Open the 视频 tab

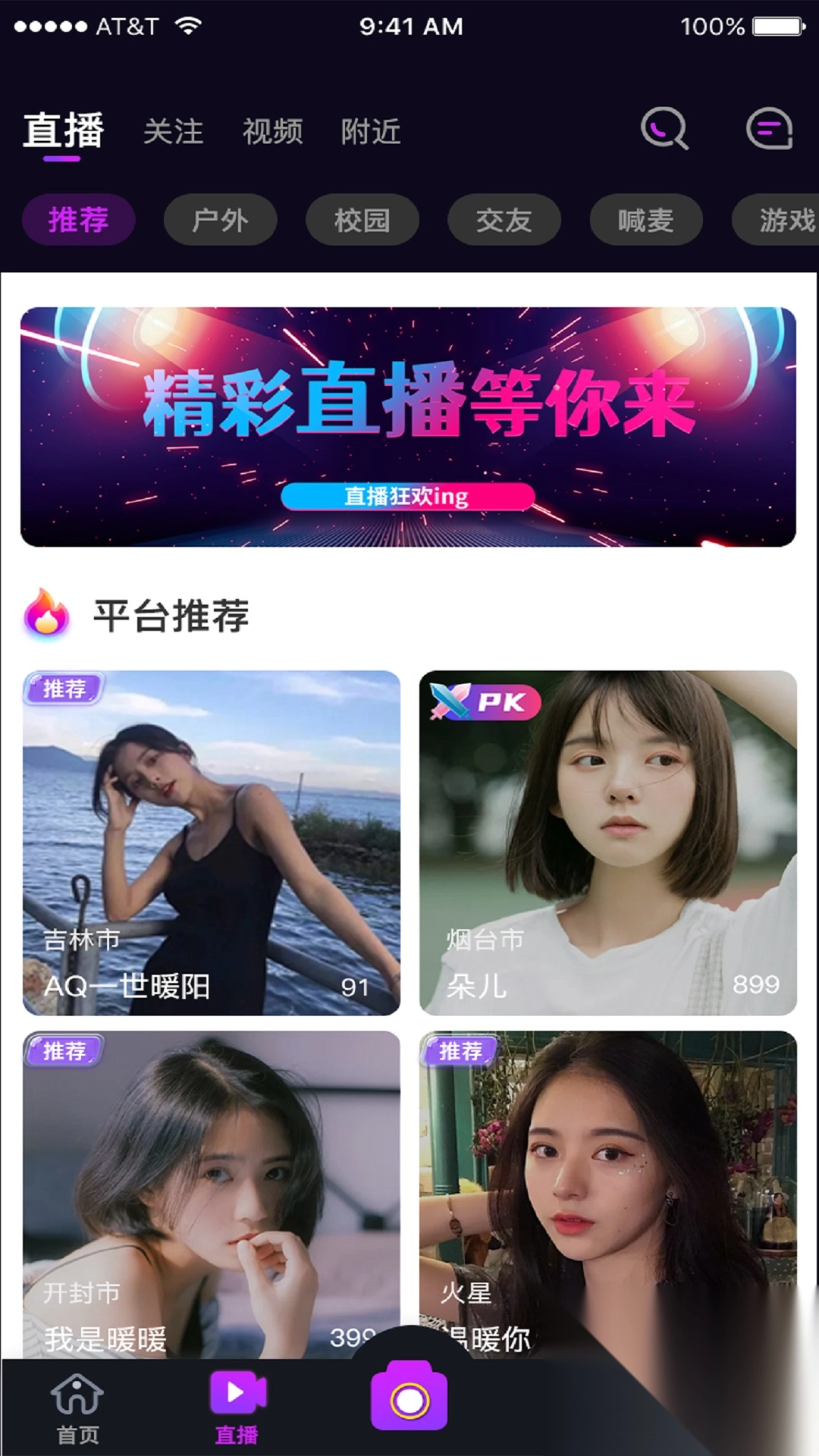pos(273,130)
